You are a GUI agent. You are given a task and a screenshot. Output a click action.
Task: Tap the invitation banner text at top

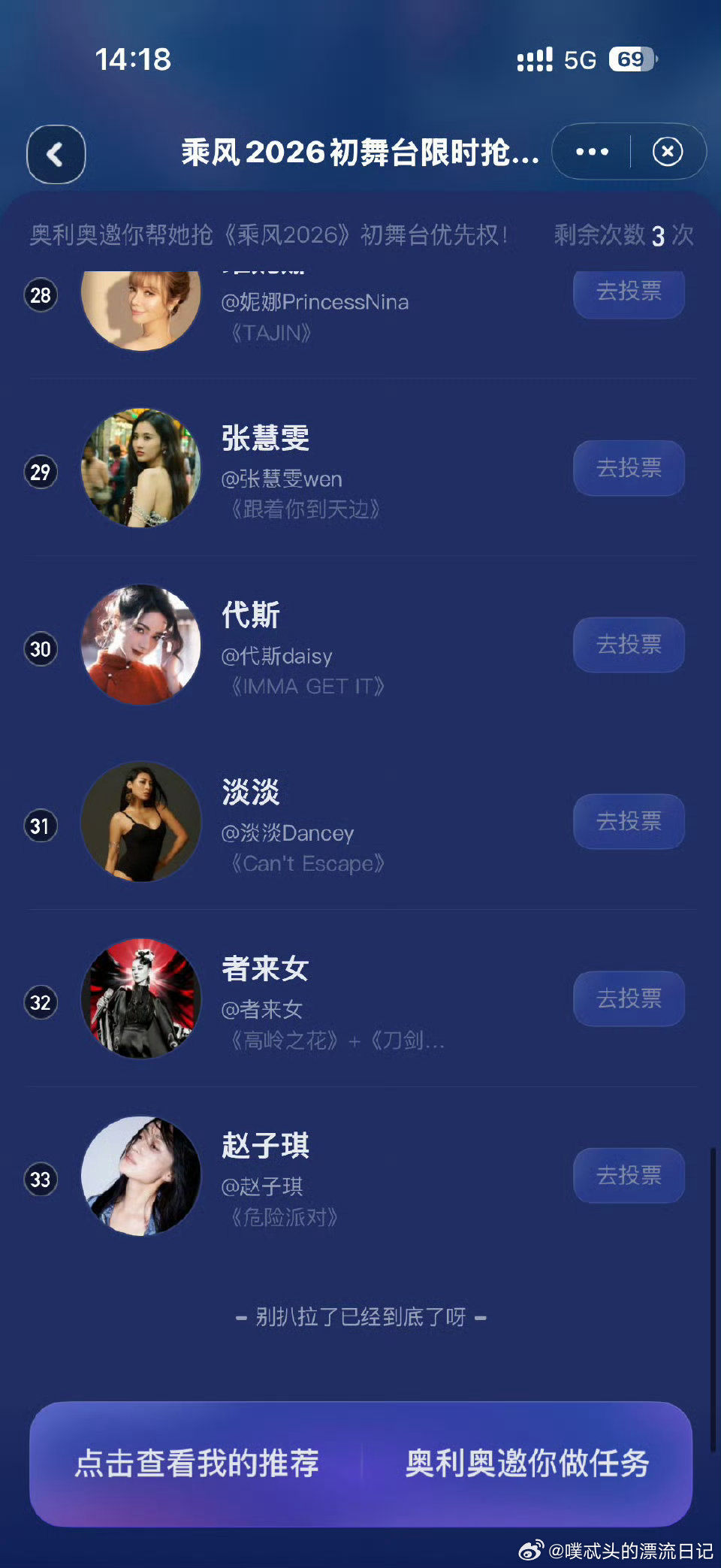tap(270, 233)
